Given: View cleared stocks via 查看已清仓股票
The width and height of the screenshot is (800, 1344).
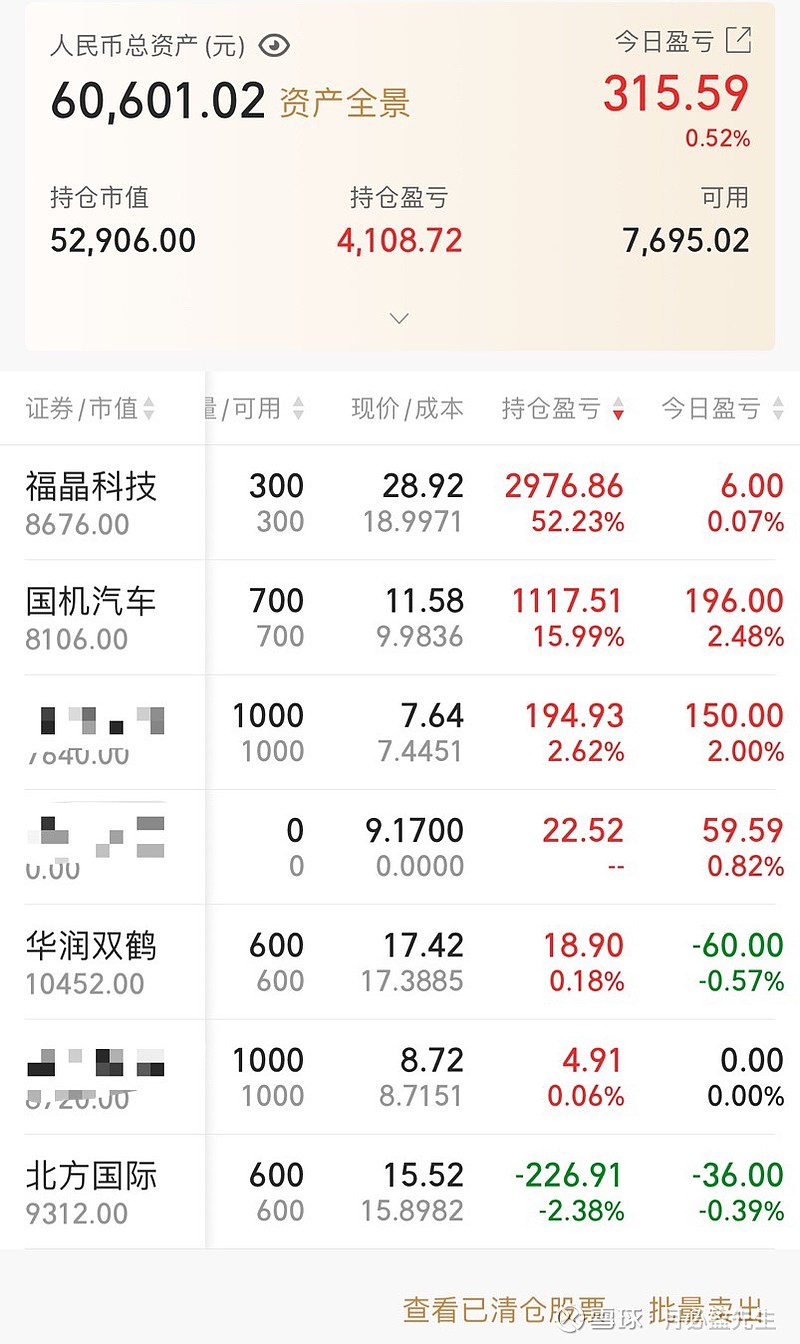Looking at the screenshot, I should click(504, 1309).
